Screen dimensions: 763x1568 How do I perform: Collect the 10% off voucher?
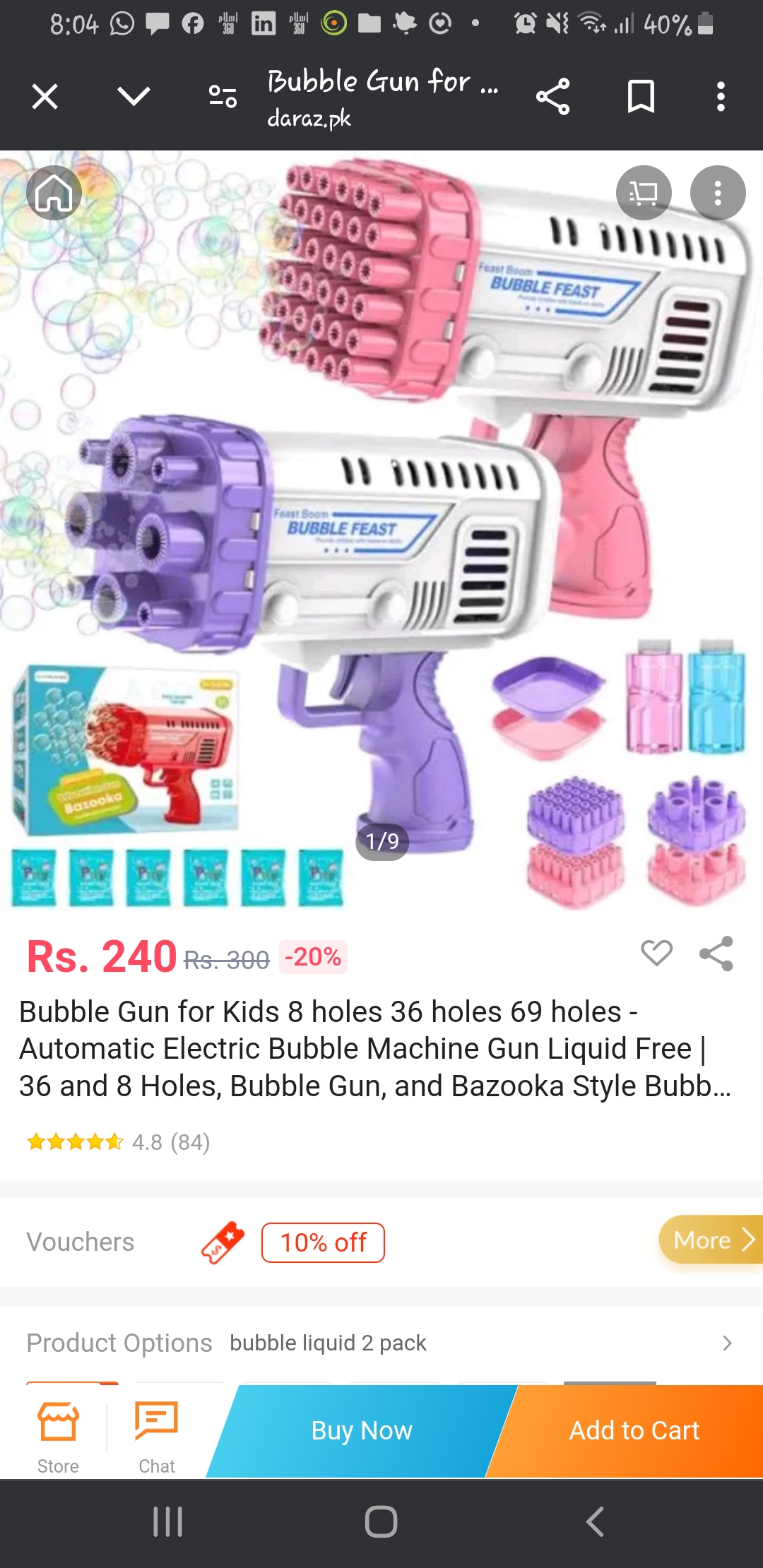point(323,1242)
